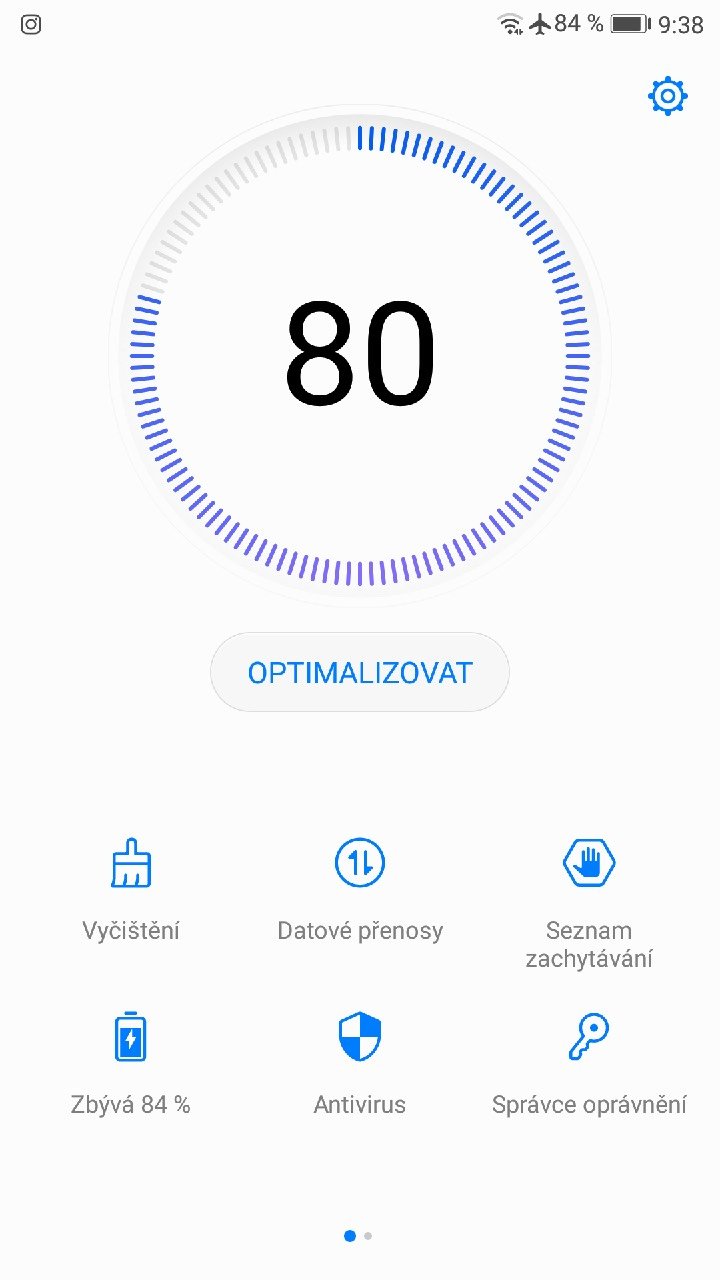720x1280 pixels.
Task: Open the settings gear icon
Action: point(668,96)
